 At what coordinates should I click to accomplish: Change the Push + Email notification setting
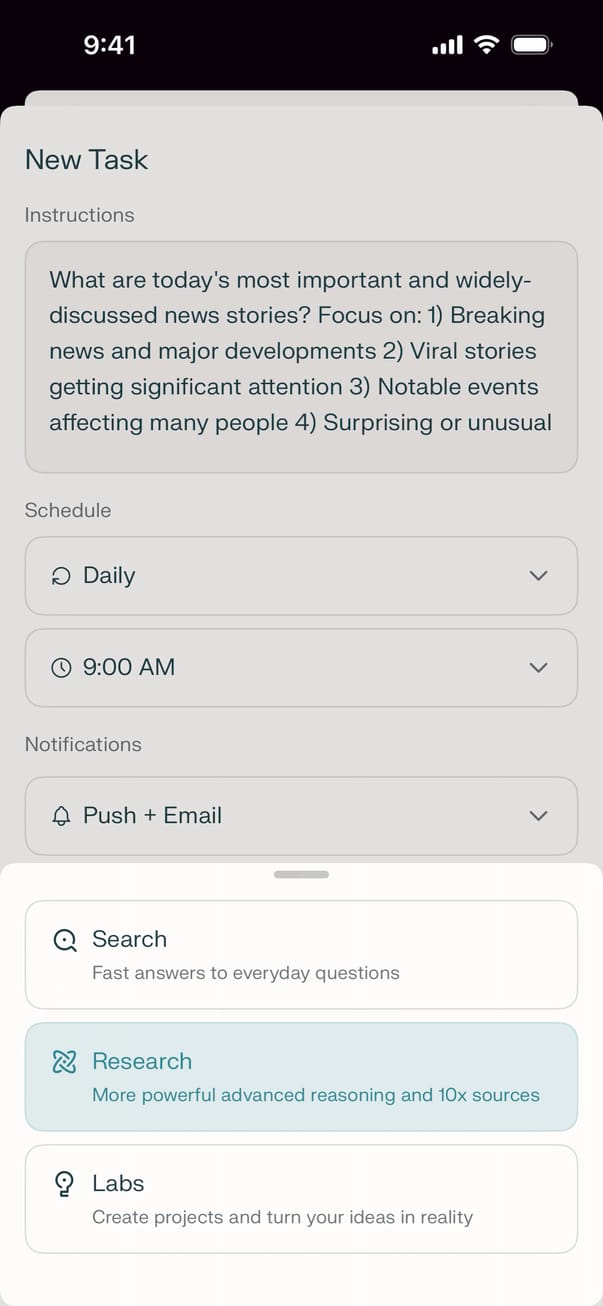[x=301, y=816]
